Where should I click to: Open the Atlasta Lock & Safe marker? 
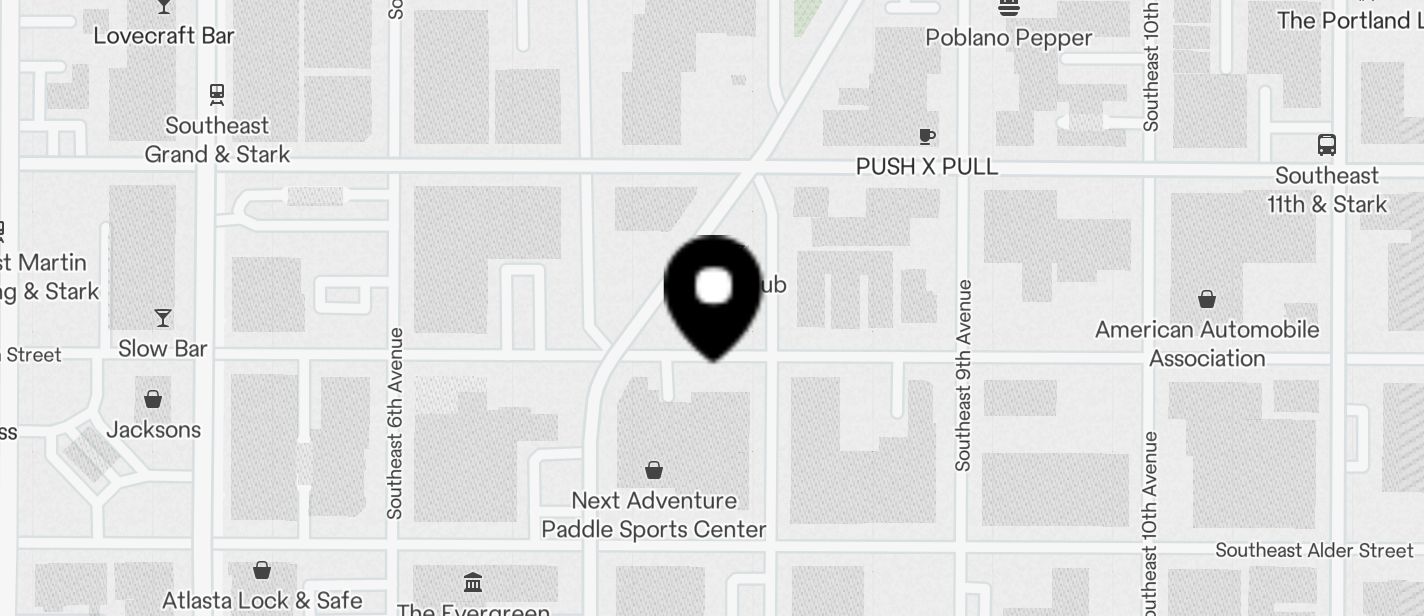(262, 571)
